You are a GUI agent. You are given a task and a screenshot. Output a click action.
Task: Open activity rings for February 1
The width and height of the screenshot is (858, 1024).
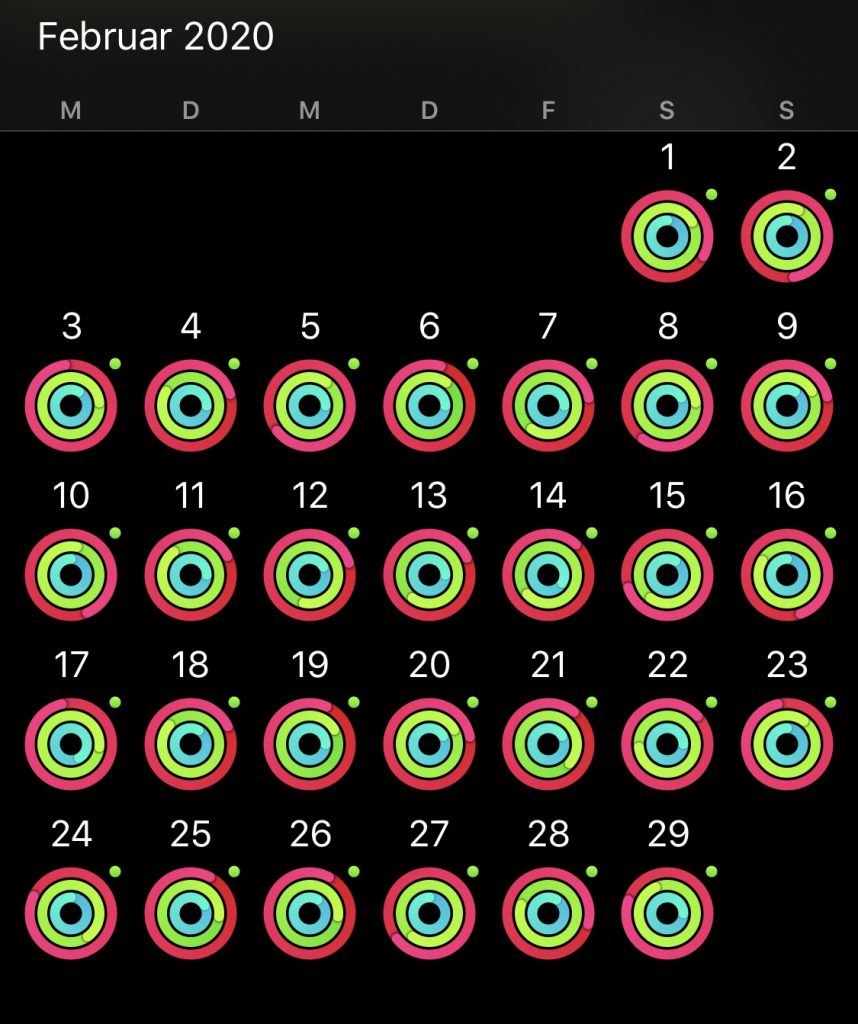(x=667, y=237)
